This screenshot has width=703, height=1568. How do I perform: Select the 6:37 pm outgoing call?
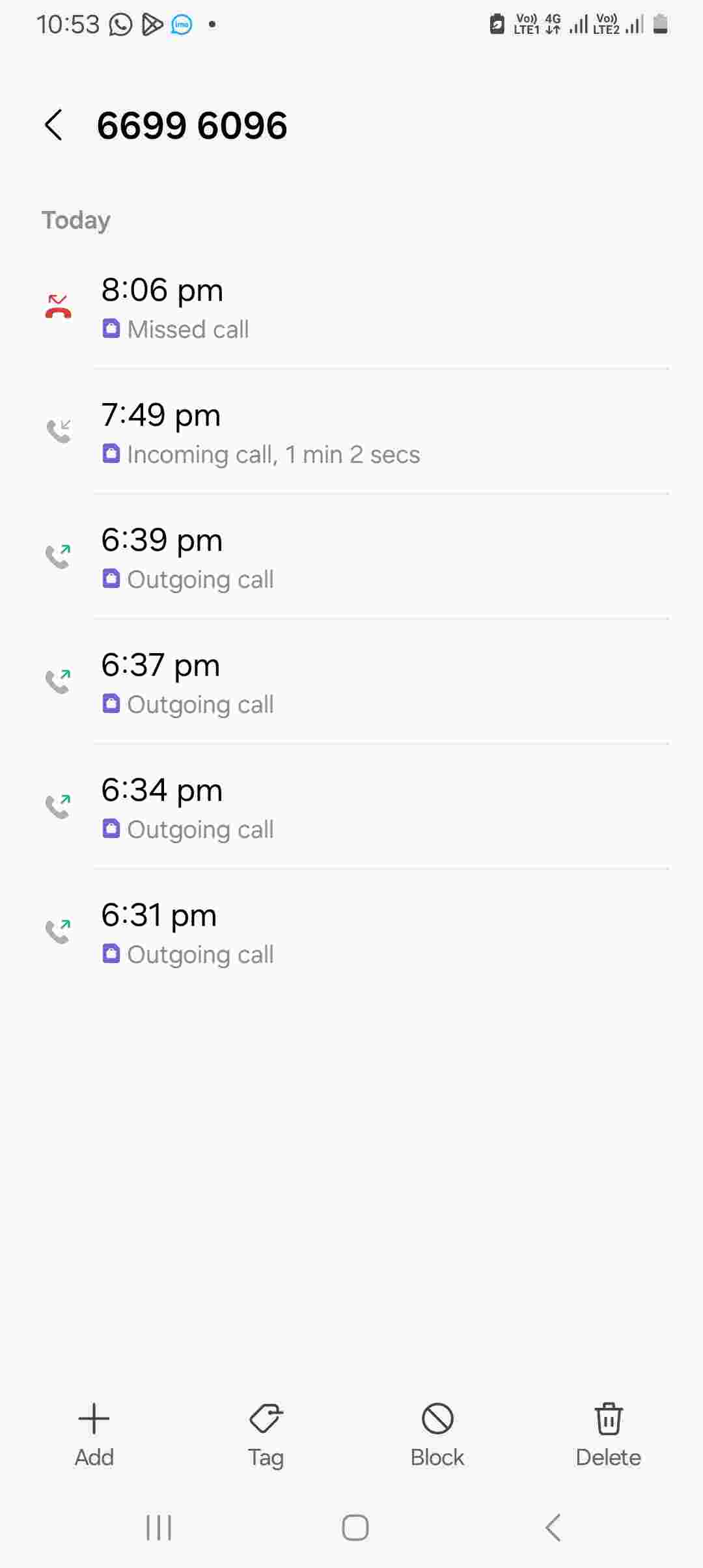351,683
